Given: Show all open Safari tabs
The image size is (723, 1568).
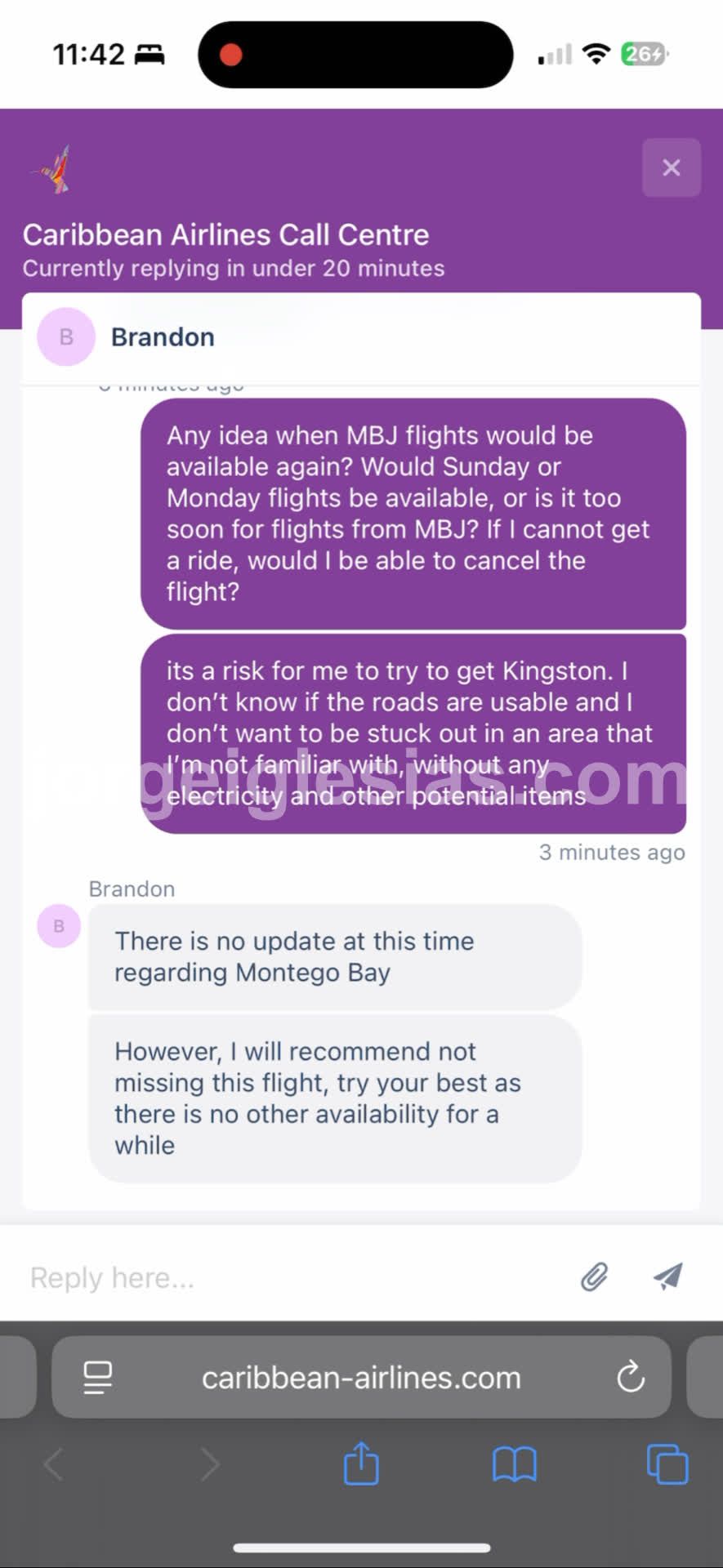Looking at the screenshot, I should click(667, 1463).
